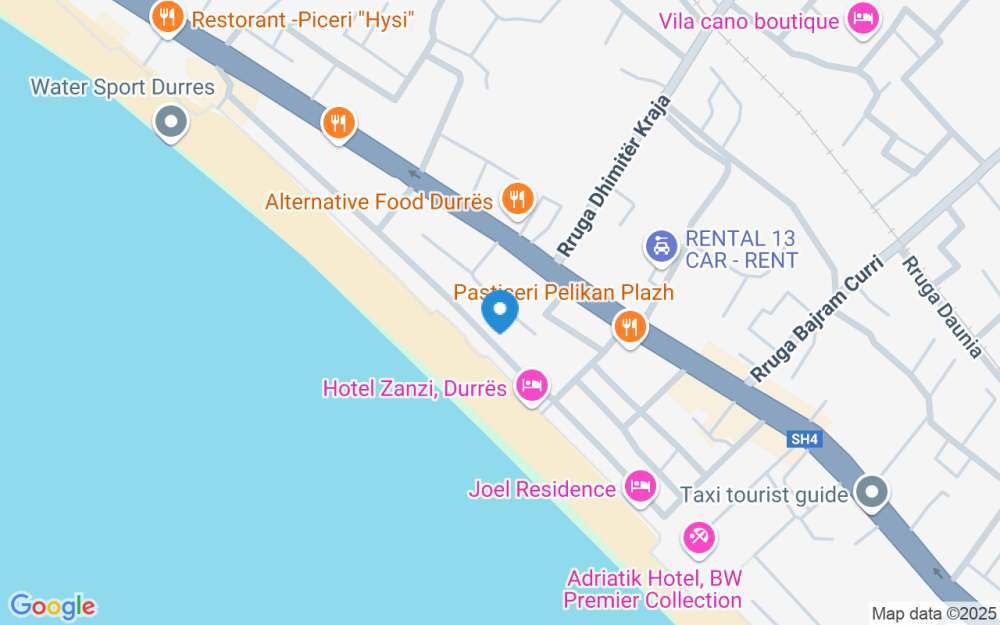This screenshot has width=1000, height=625.
Task: Open Restorant-Piceri "Hysi" restaurant marker
Action: pyautogui.click(x=167, y=17)
